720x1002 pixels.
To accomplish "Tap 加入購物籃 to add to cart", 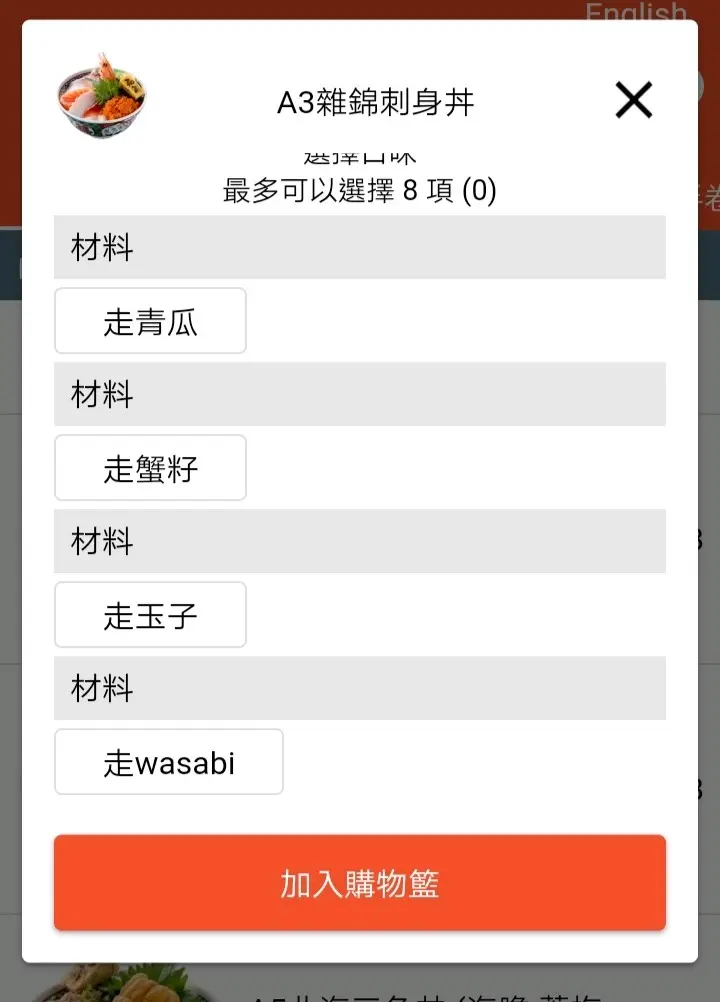I will click(x=360, y=884).
